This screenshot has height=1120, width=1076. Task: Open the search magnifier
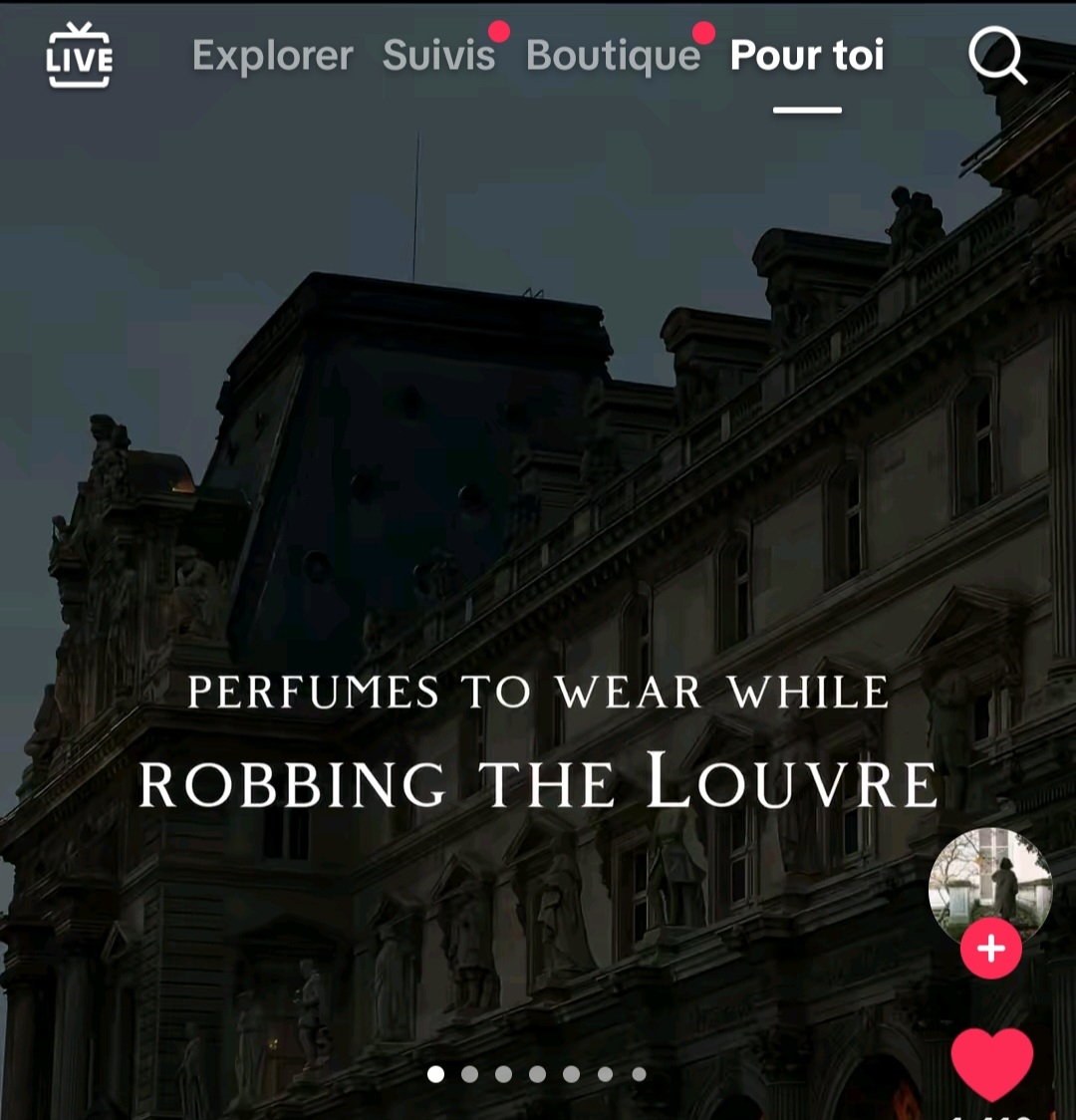(997, 57)
